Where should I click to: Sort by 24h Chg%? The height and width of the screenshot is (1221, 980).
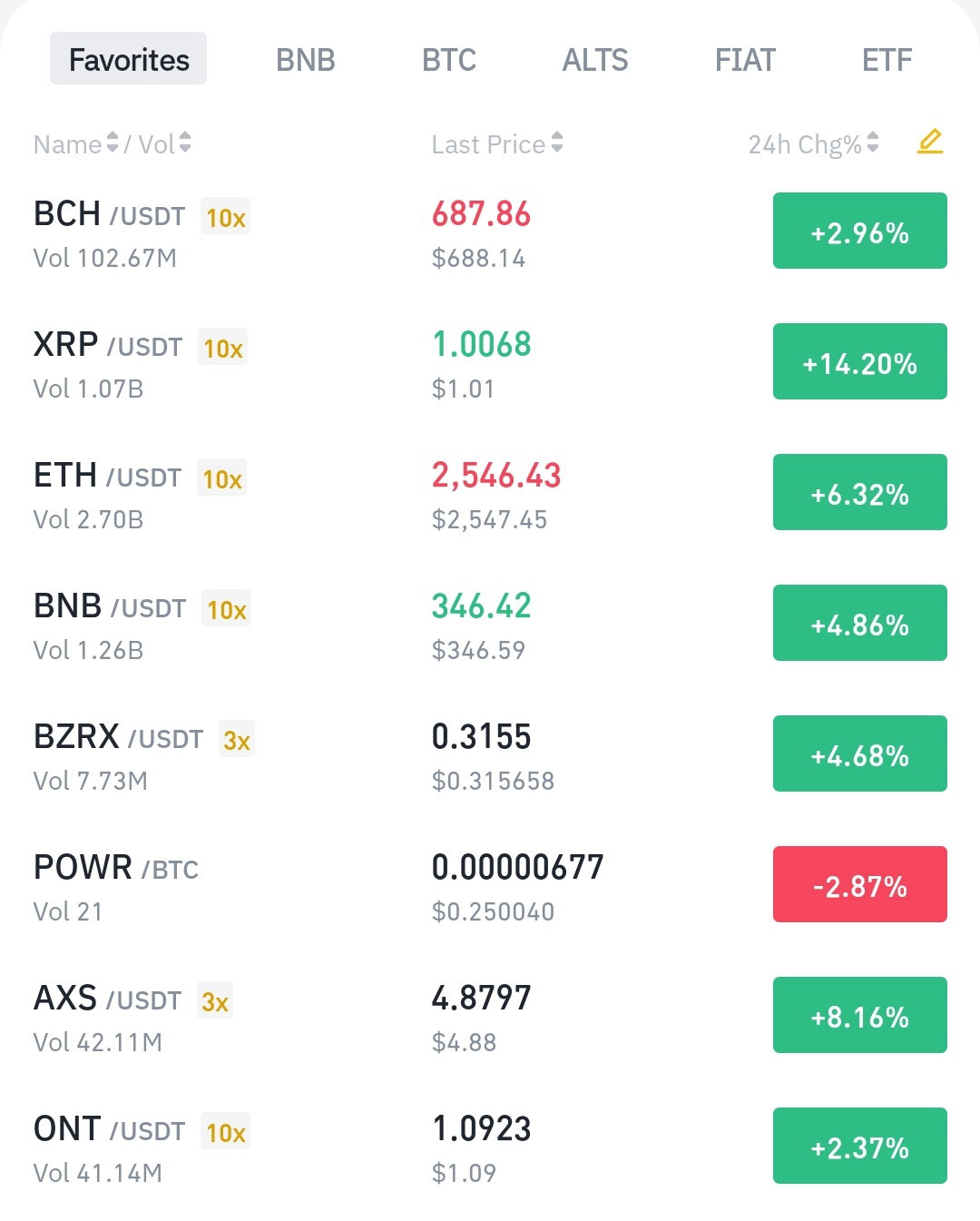tap(813, 143)
